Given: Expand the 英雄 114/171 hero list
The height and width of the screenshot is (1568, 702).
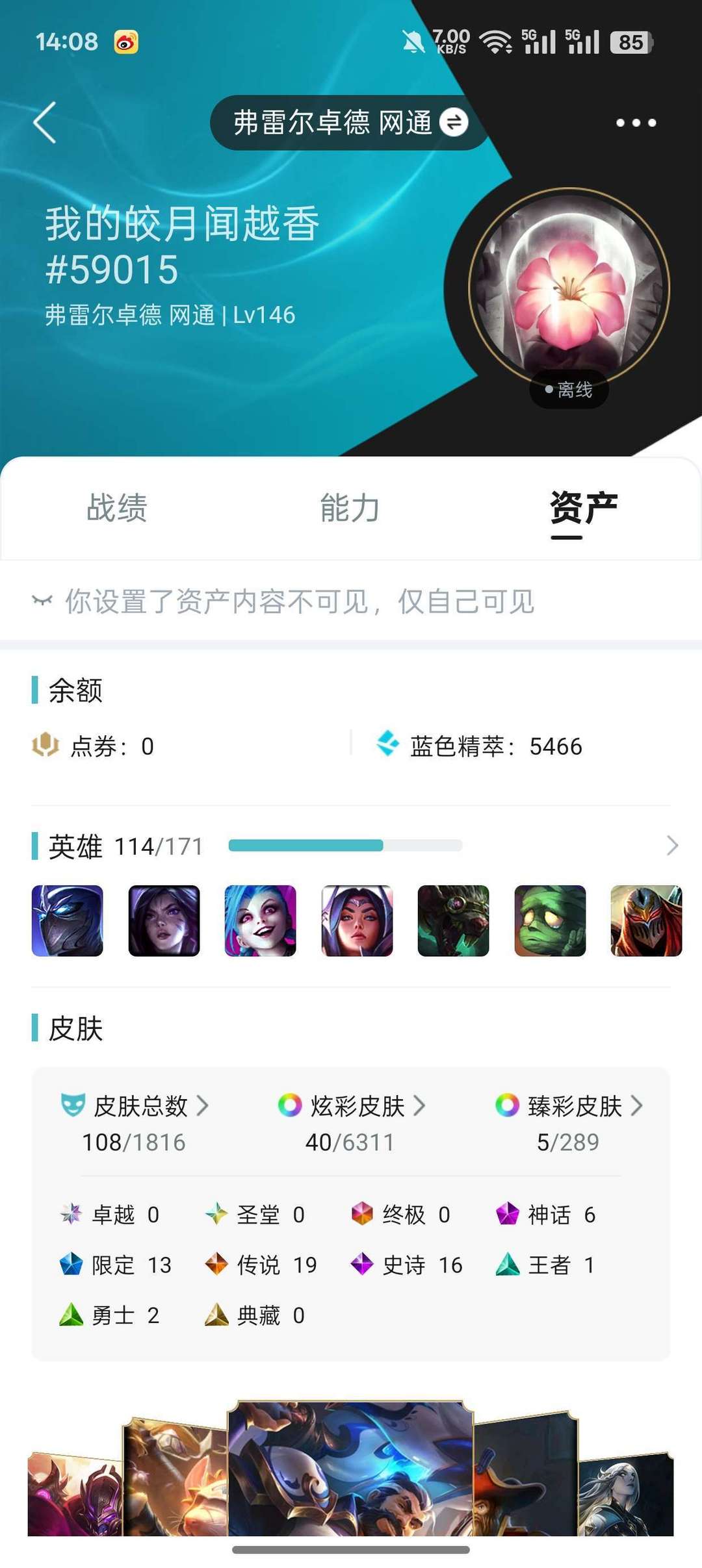Looking at the screenshot, I should coord(672,846).
